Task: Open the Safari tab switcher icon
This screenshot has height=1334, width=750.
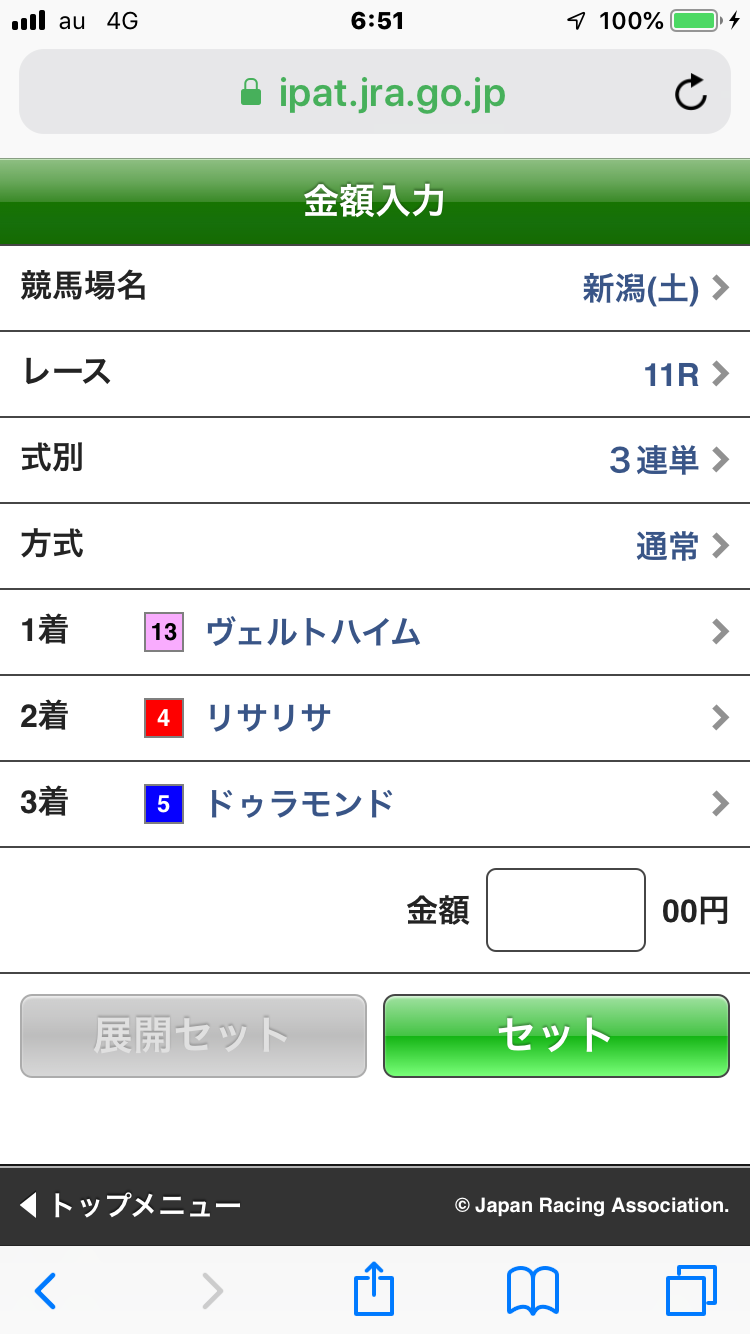Action: point(692,1290)
